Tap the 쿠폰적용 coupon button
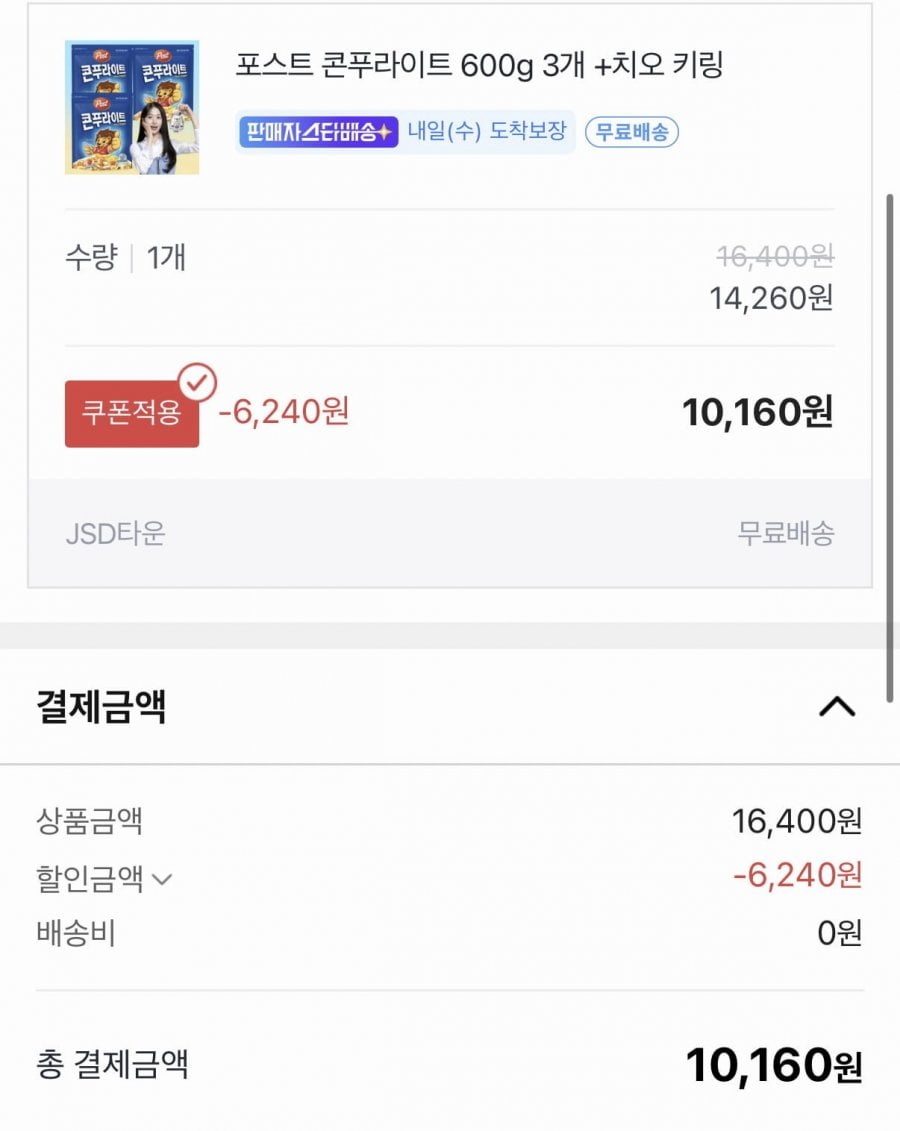 point(132,413)
